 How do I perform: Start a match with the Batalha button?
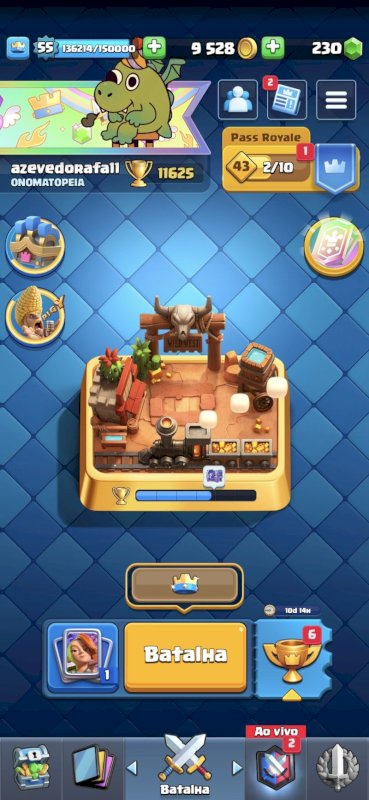coord(185,656)
